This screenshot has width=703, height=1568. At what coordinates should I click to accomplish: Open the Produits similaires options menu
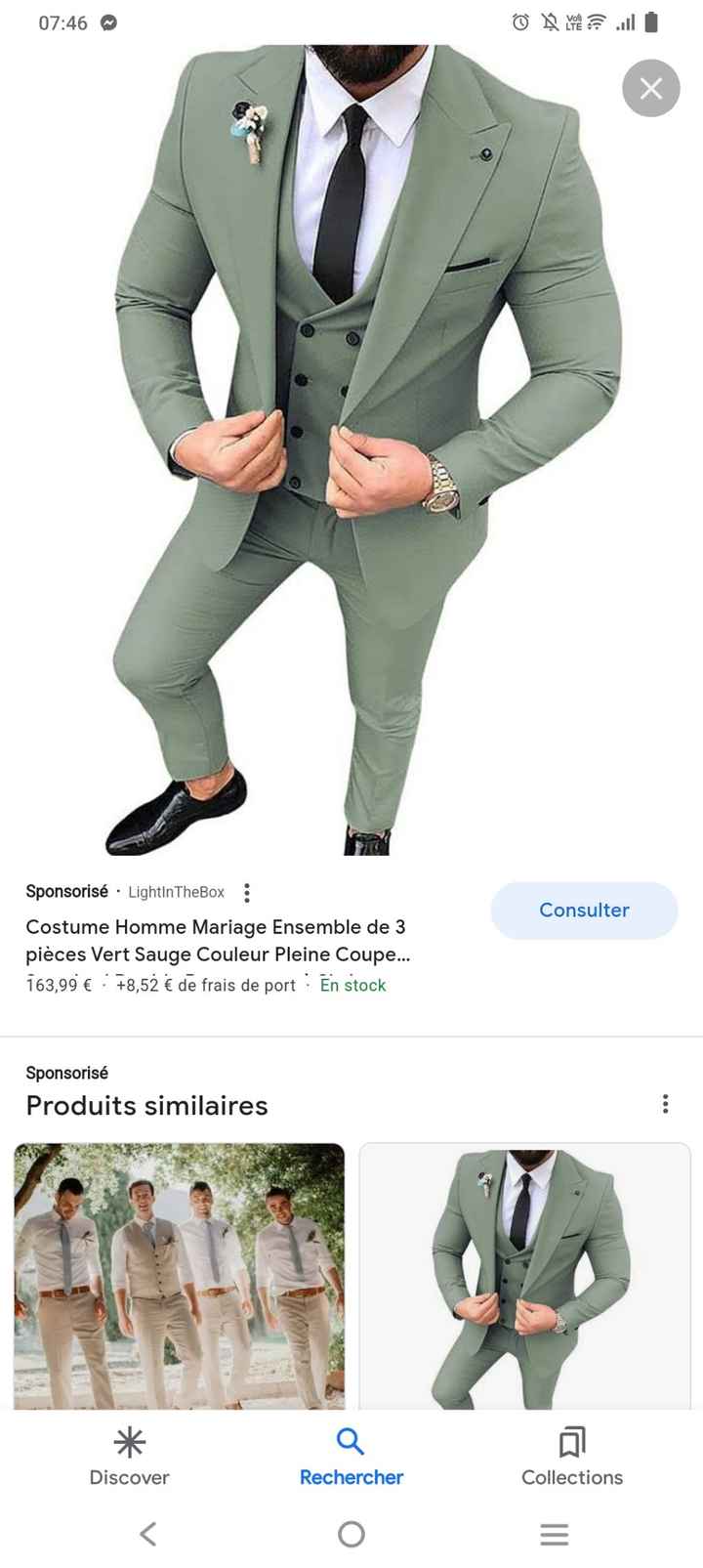click(x=666, y=1104)
